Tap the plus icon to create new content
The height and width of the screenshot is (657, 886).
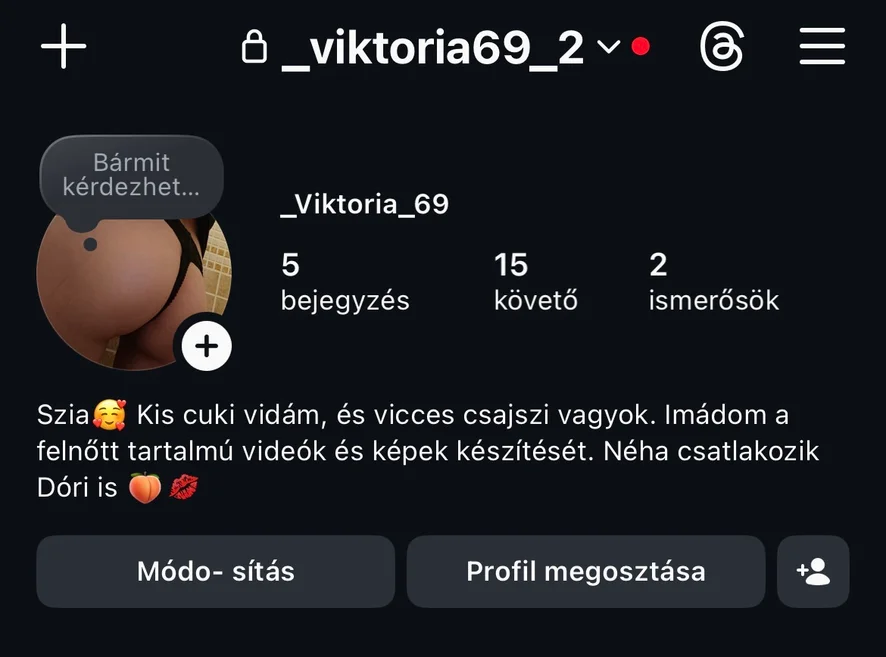(63, 47)
